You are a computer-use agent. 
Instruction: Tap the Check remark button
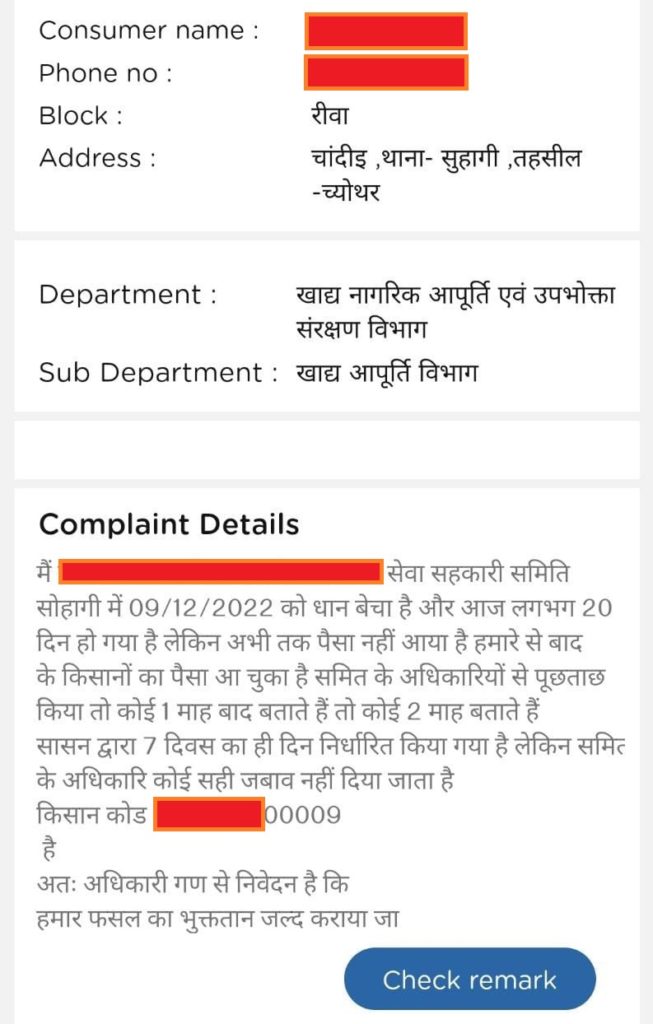[469, 979]
